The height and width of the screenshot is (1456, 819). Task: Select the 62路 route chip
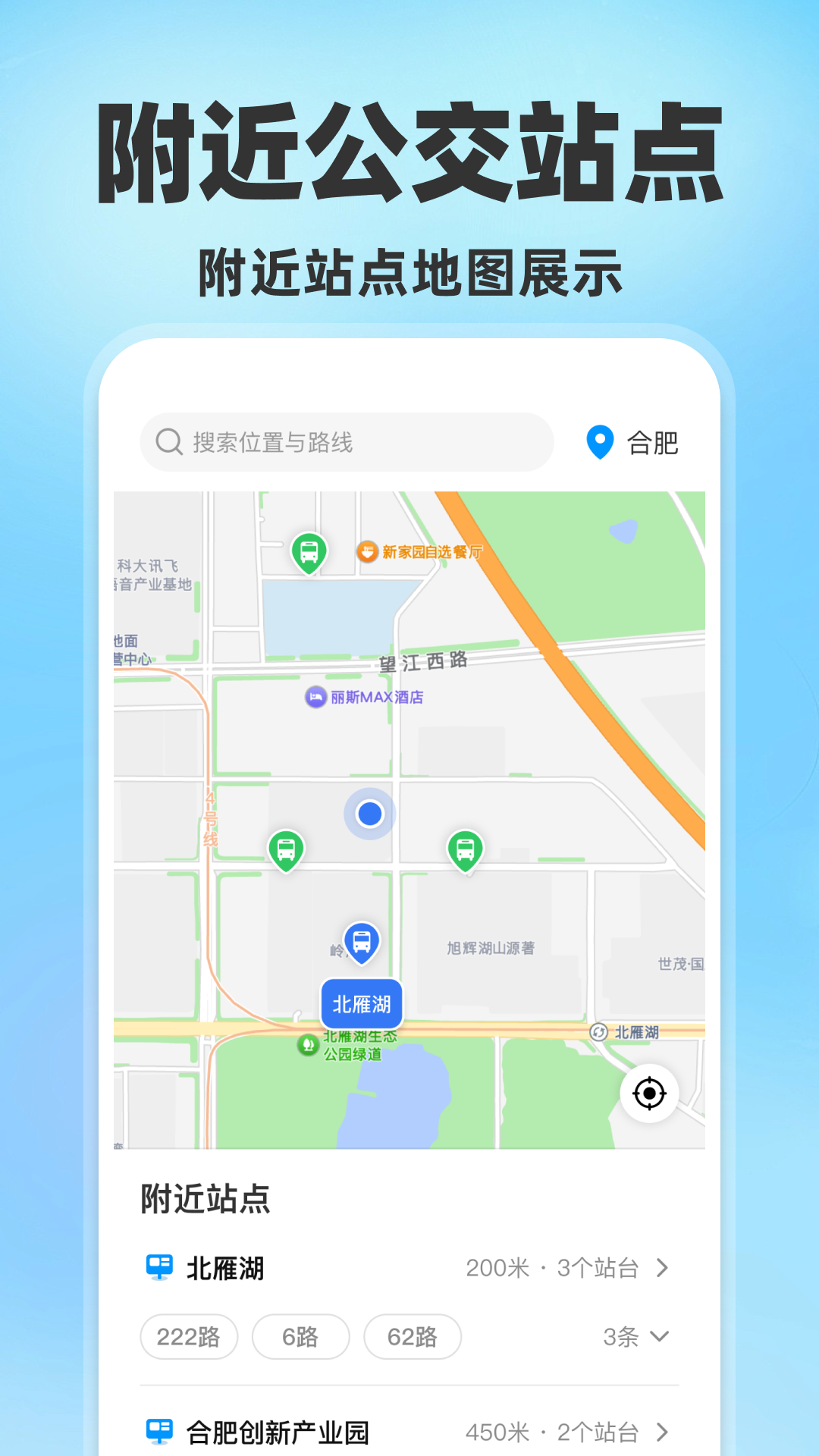(412, 1337)
